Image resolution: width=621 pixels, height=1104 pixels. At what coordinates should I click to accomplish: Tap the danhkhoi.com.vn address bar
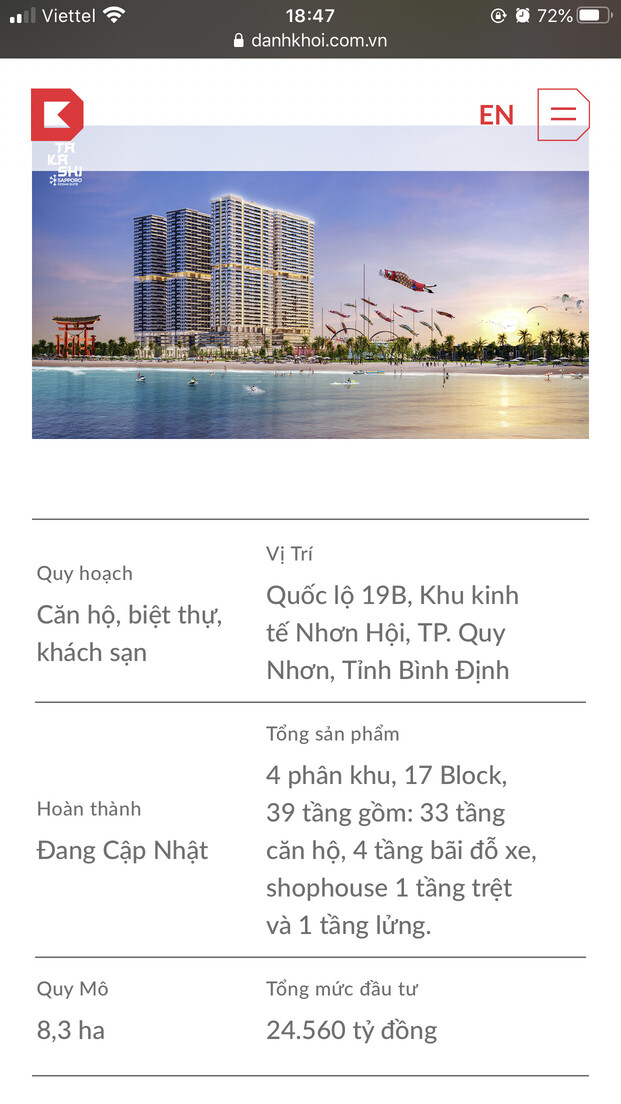310,41
